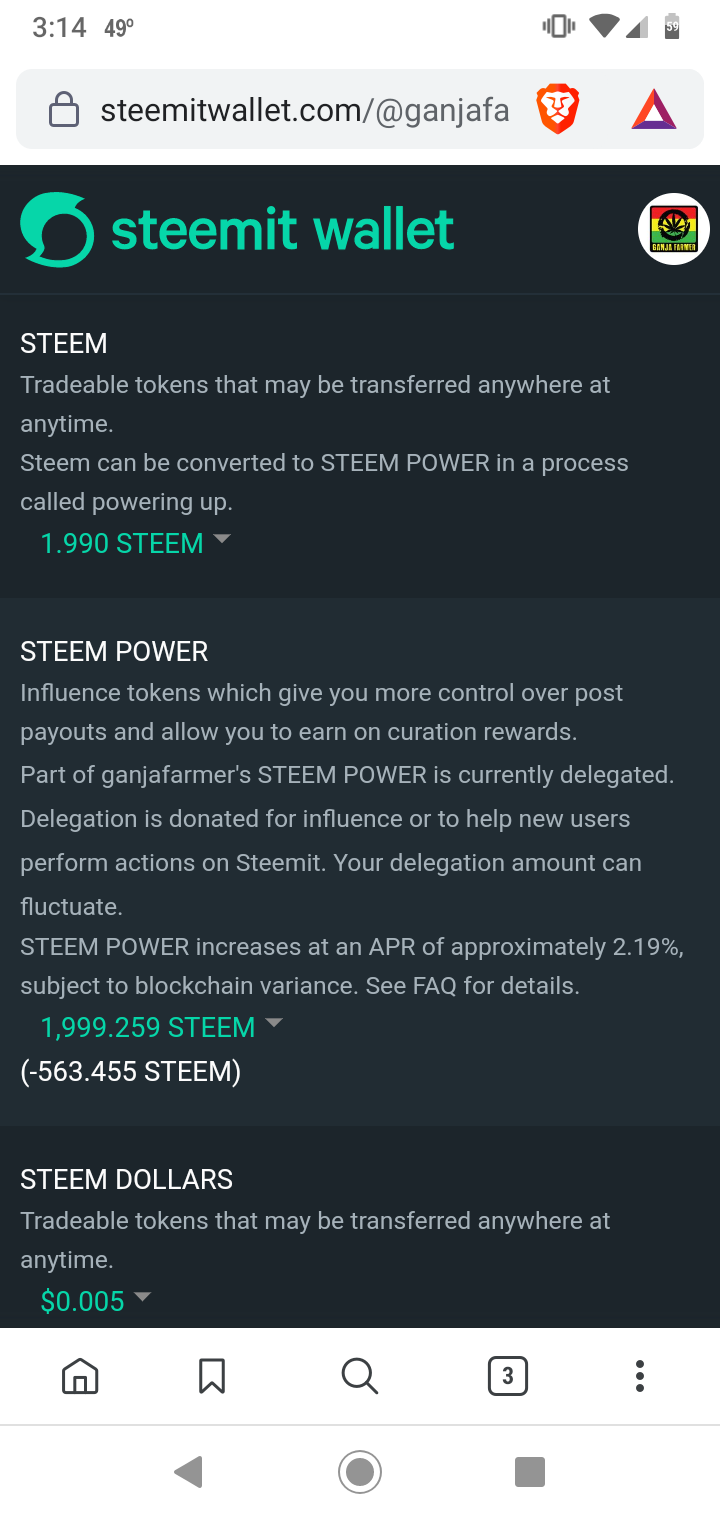Screen dimensions: 720x1520
Task: Tap the browser search icon
Action: pyautogui.click(x=360, y=1376)
